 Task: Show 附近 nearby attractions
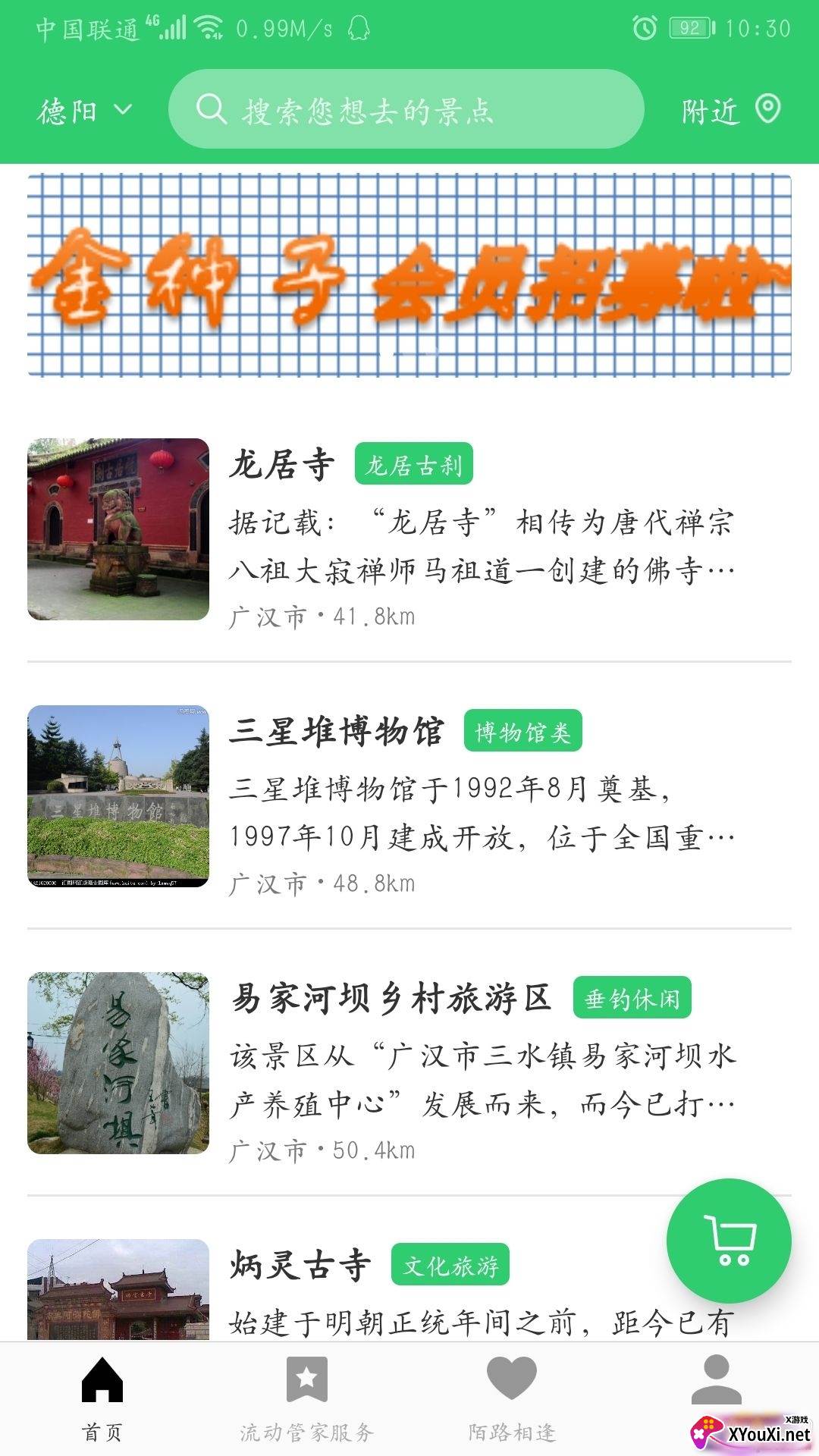tap(730, 111)
